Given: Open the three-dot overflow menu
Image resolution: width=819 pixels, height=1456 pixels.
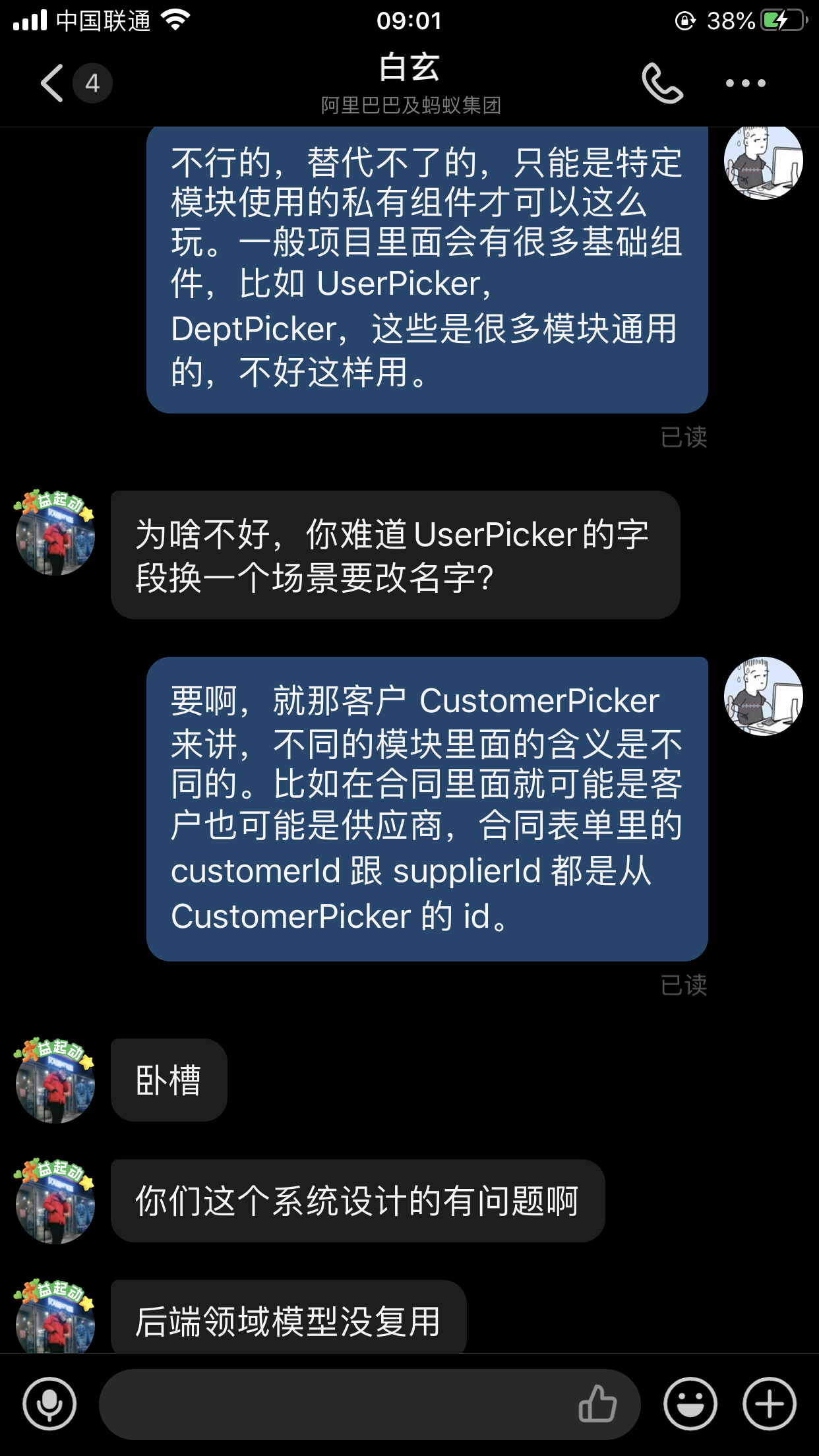Looking at the screenshot, I should pos(745,83).
